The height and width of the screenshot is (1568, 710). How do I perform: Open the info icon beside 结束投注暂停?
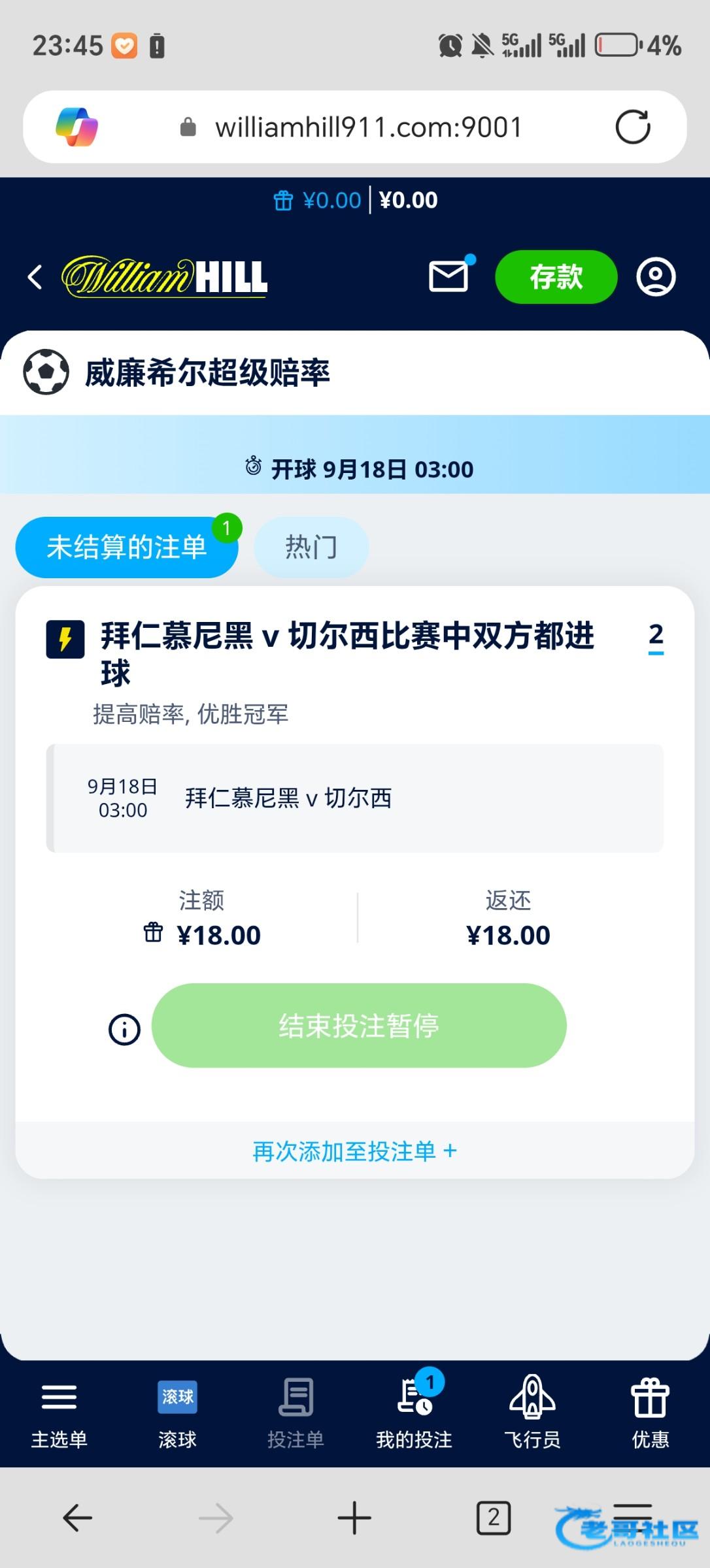click(x=124, y=1030)
